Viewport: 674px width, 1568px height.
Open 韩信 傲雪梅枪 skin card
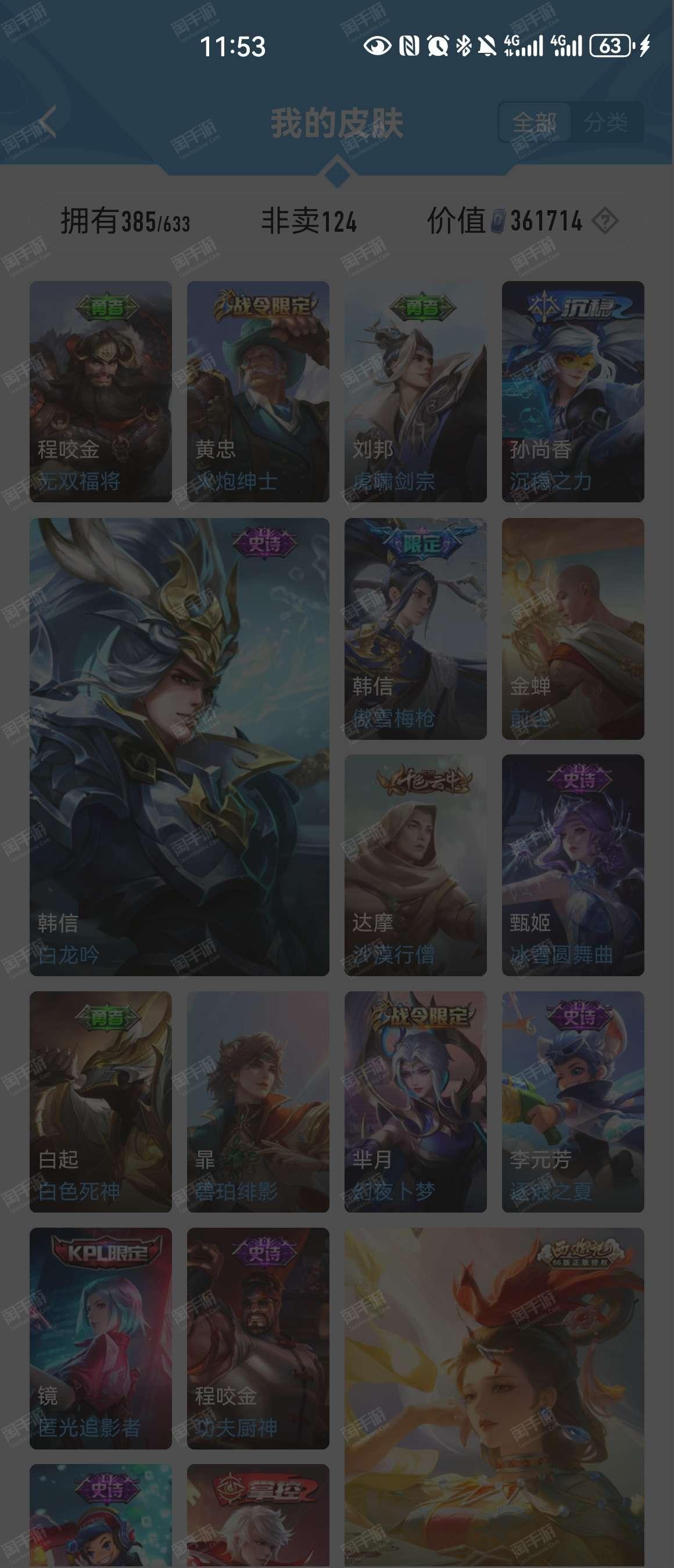click(415, 628)
